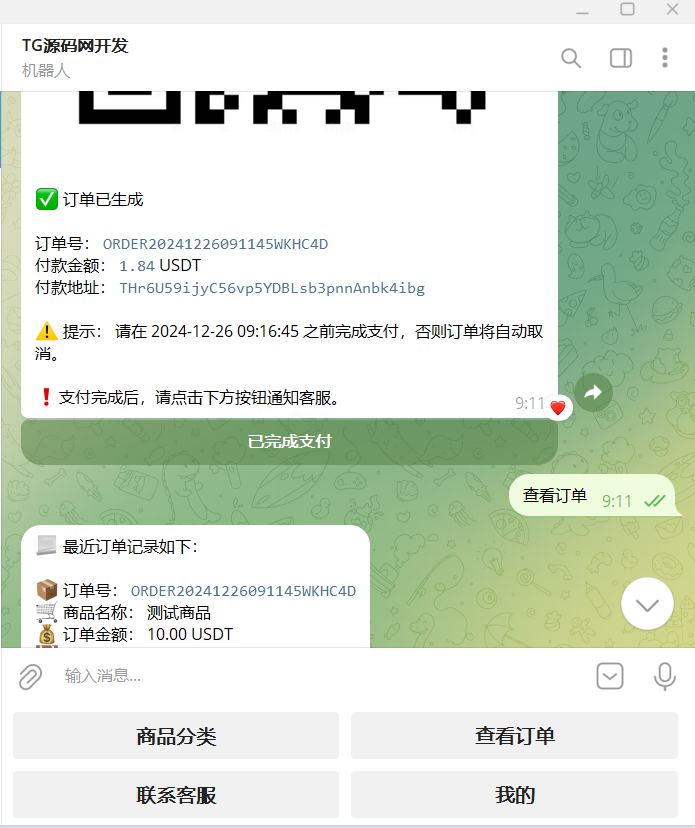
Task: Attach a file with the paperclip
Action: point(30,676)
